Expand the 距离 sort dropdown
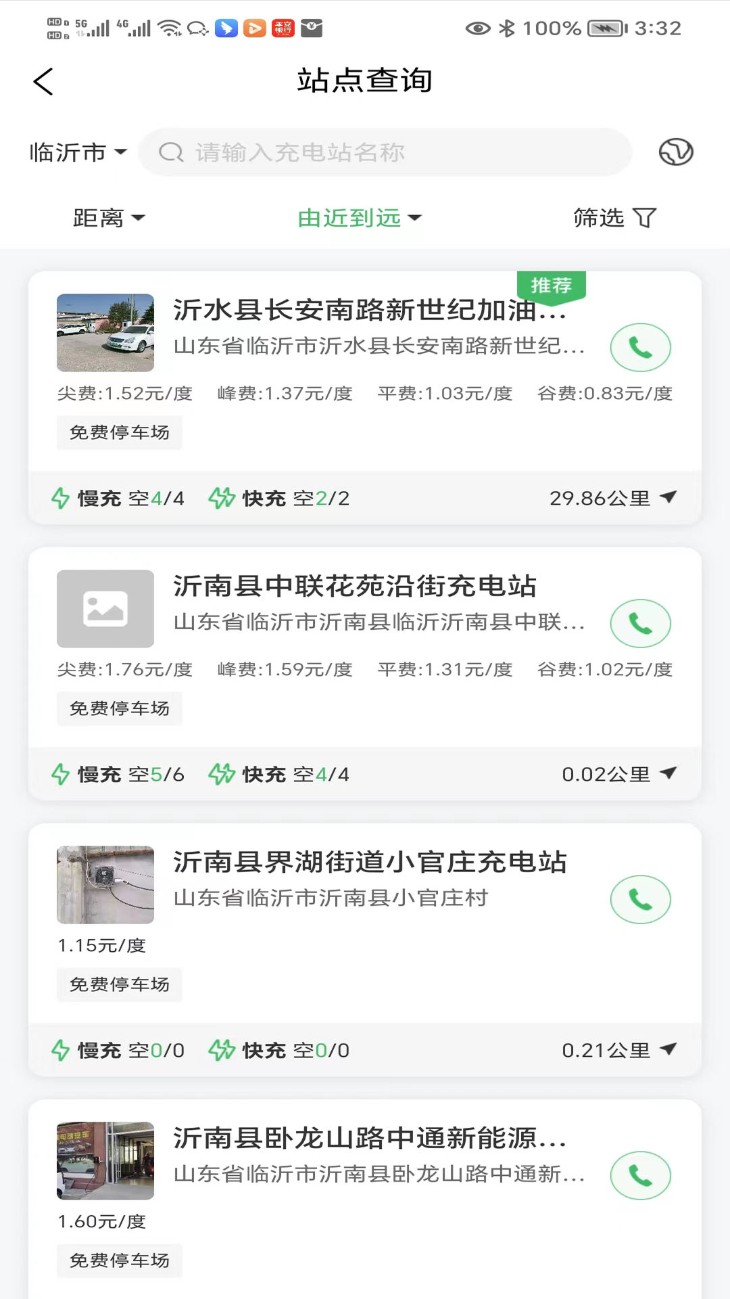Viewport: 730px width, 1299px height. tap(109, 218)
